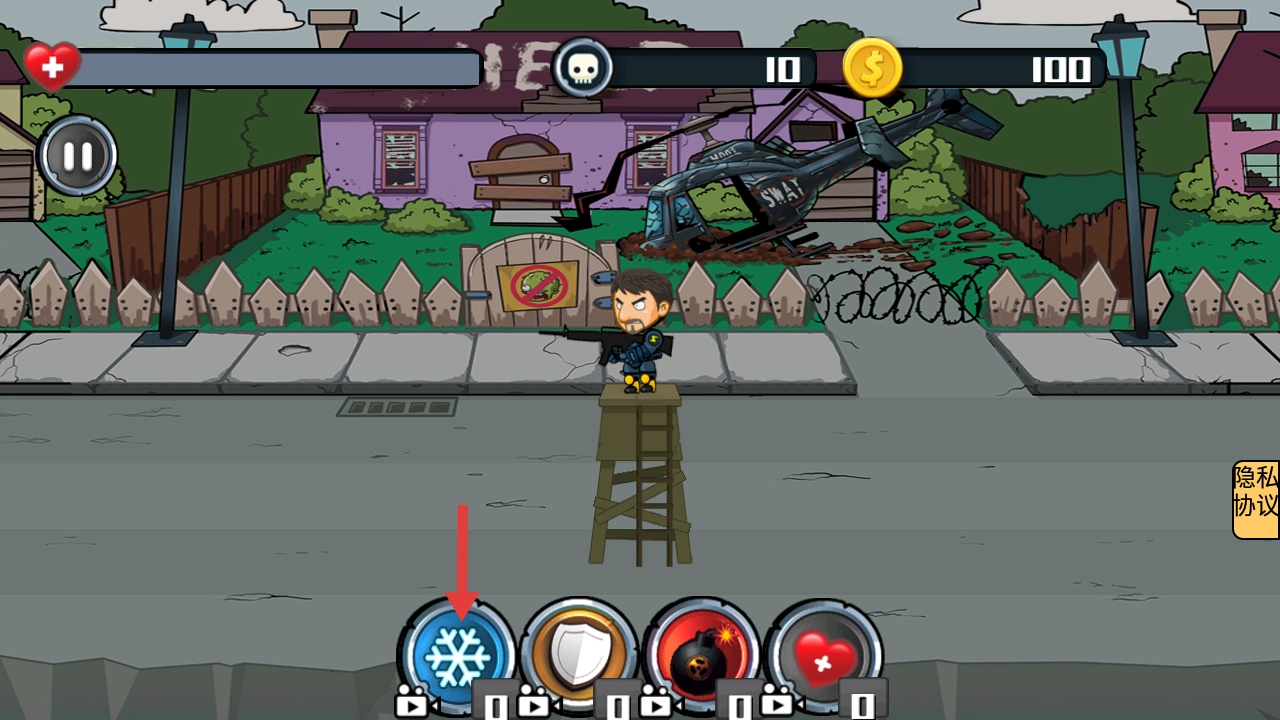Use the heart heal power-up
Viewport: 1280px width, 720px height.
point(824,657)
